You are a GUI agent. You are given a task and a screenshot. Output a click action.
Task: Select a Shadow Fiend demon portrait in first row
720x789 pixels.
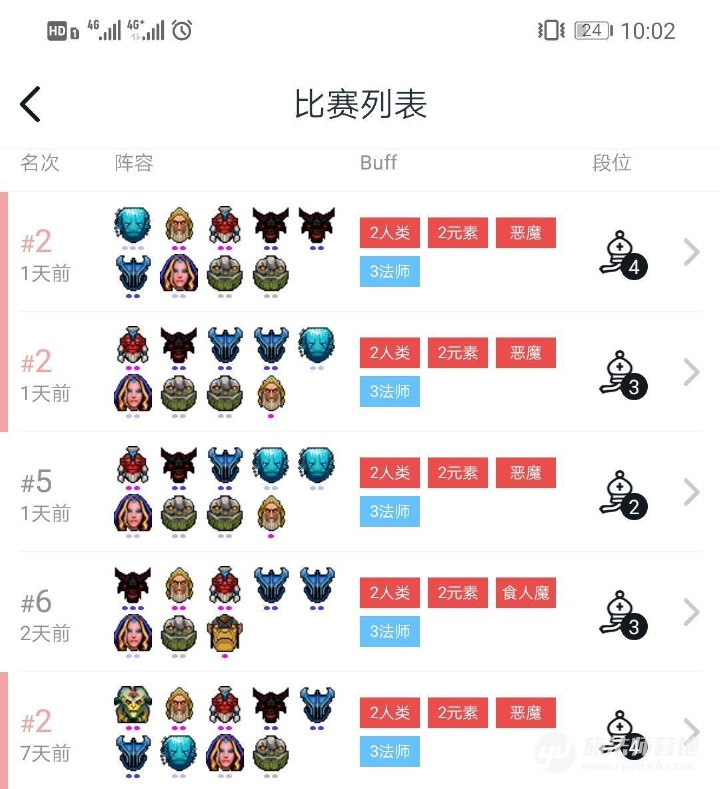click(x=271, y=222)
